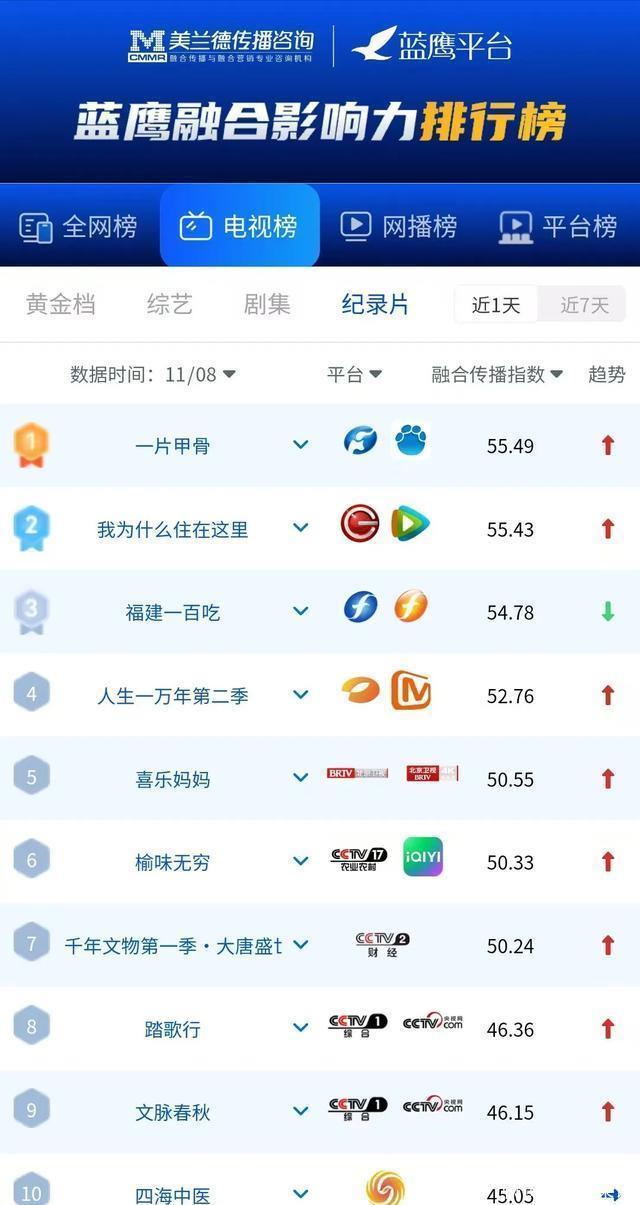Switch to the 综艺 category
Image resolution: width=640 pixels, height=1205 pixels.
[169, 304]
